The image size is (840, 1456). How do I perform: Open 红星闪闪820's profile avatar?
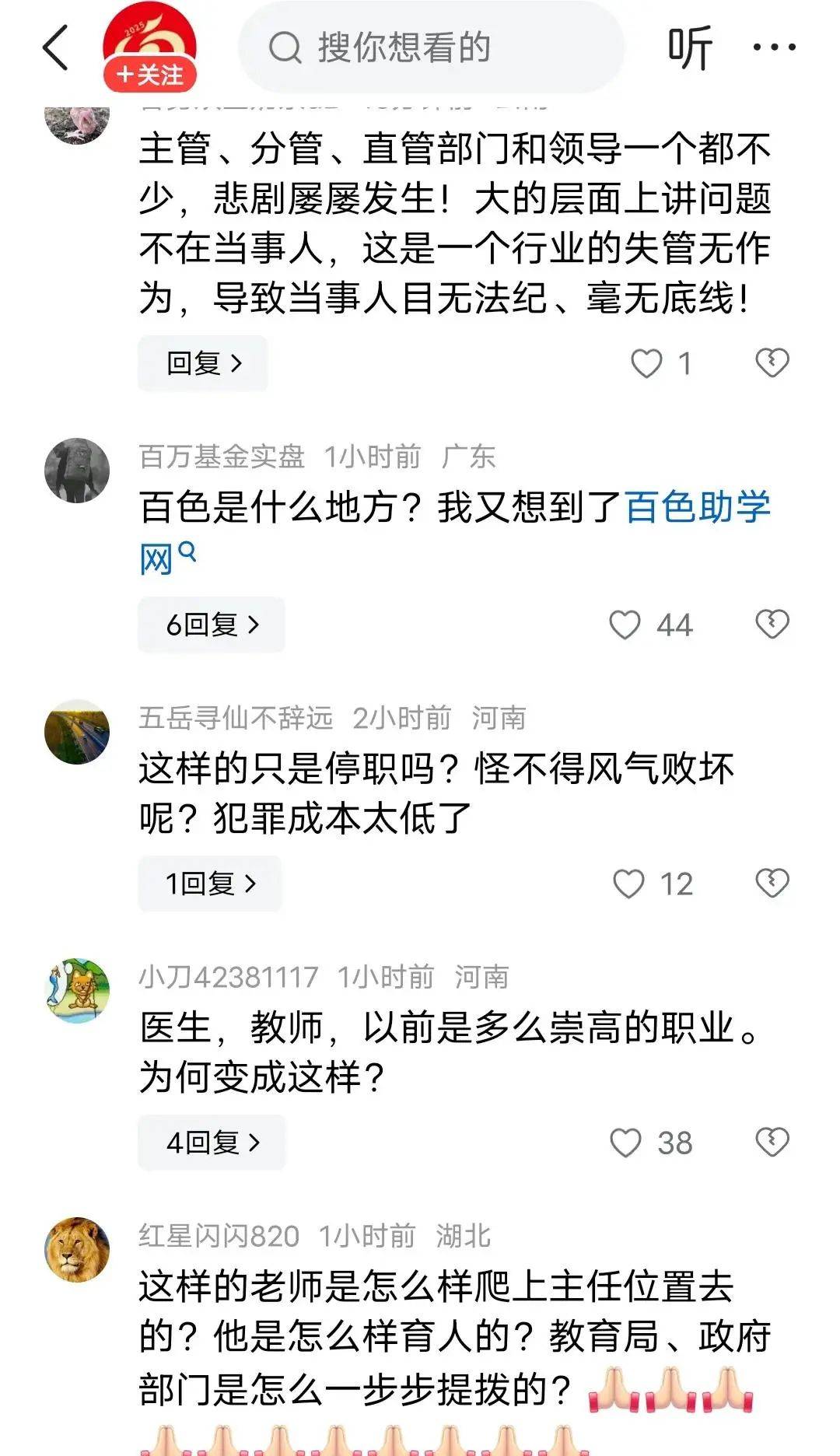tap(77, 1249)
